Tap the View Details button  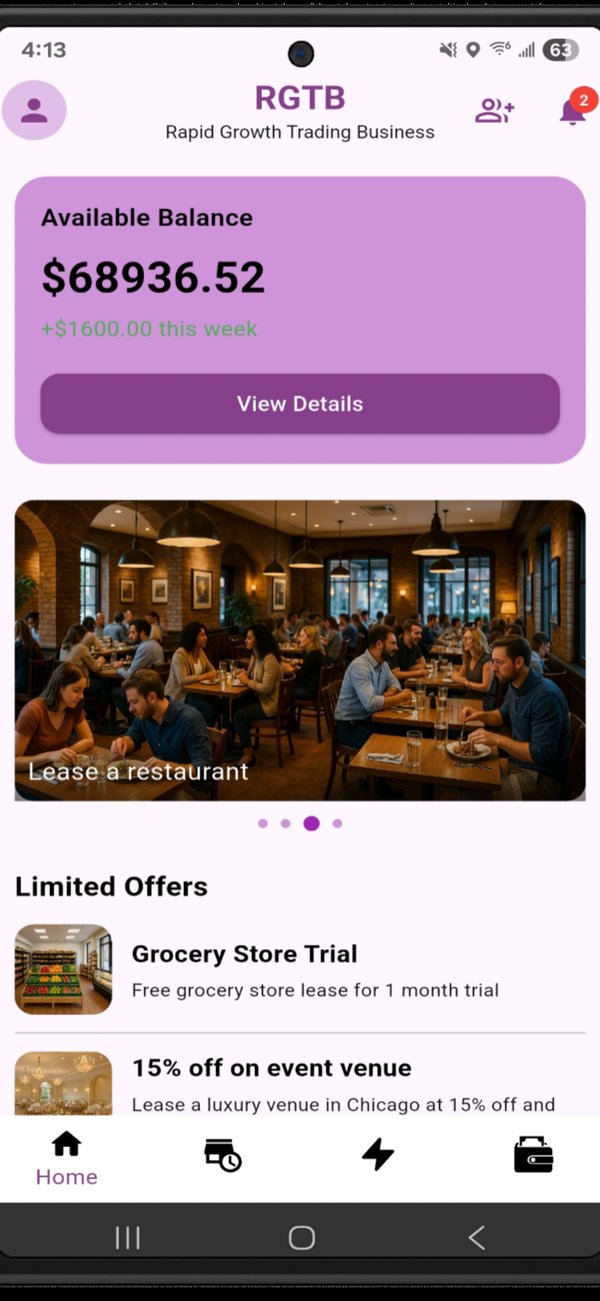point(300,404)
